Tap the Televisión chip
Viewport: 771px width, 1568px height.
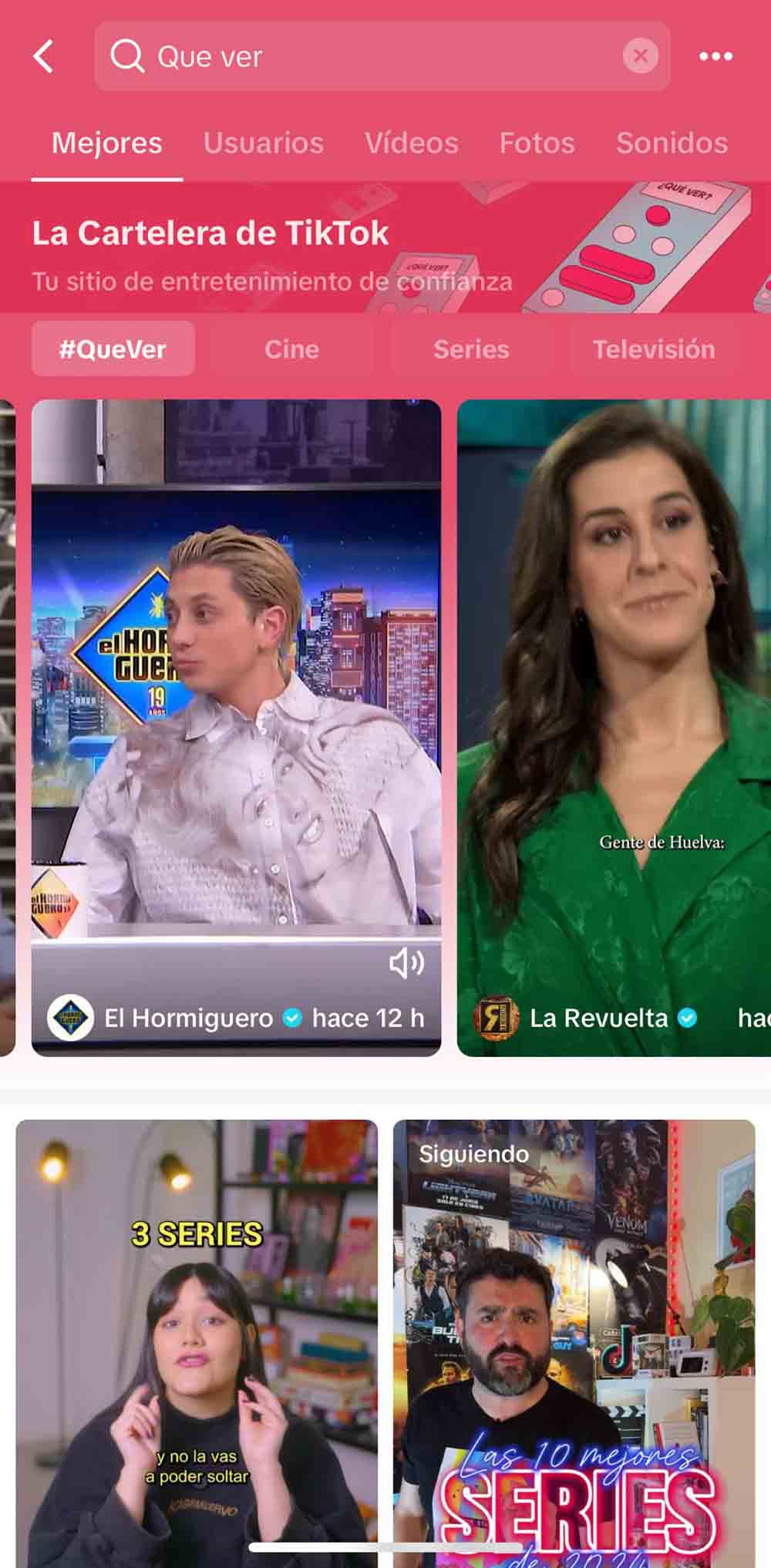654,349
